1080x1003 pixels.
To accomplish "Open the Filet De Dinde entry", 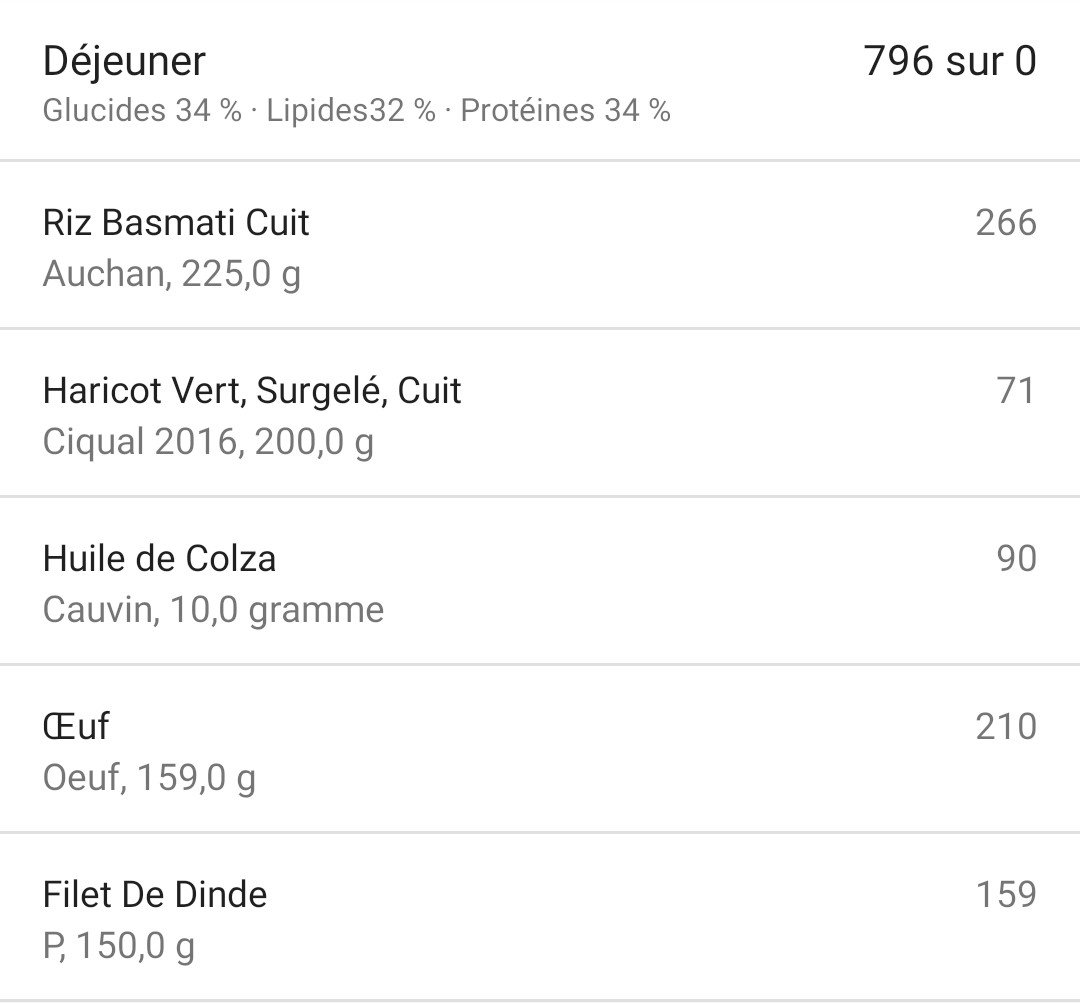I will click(x=540, y=917).
